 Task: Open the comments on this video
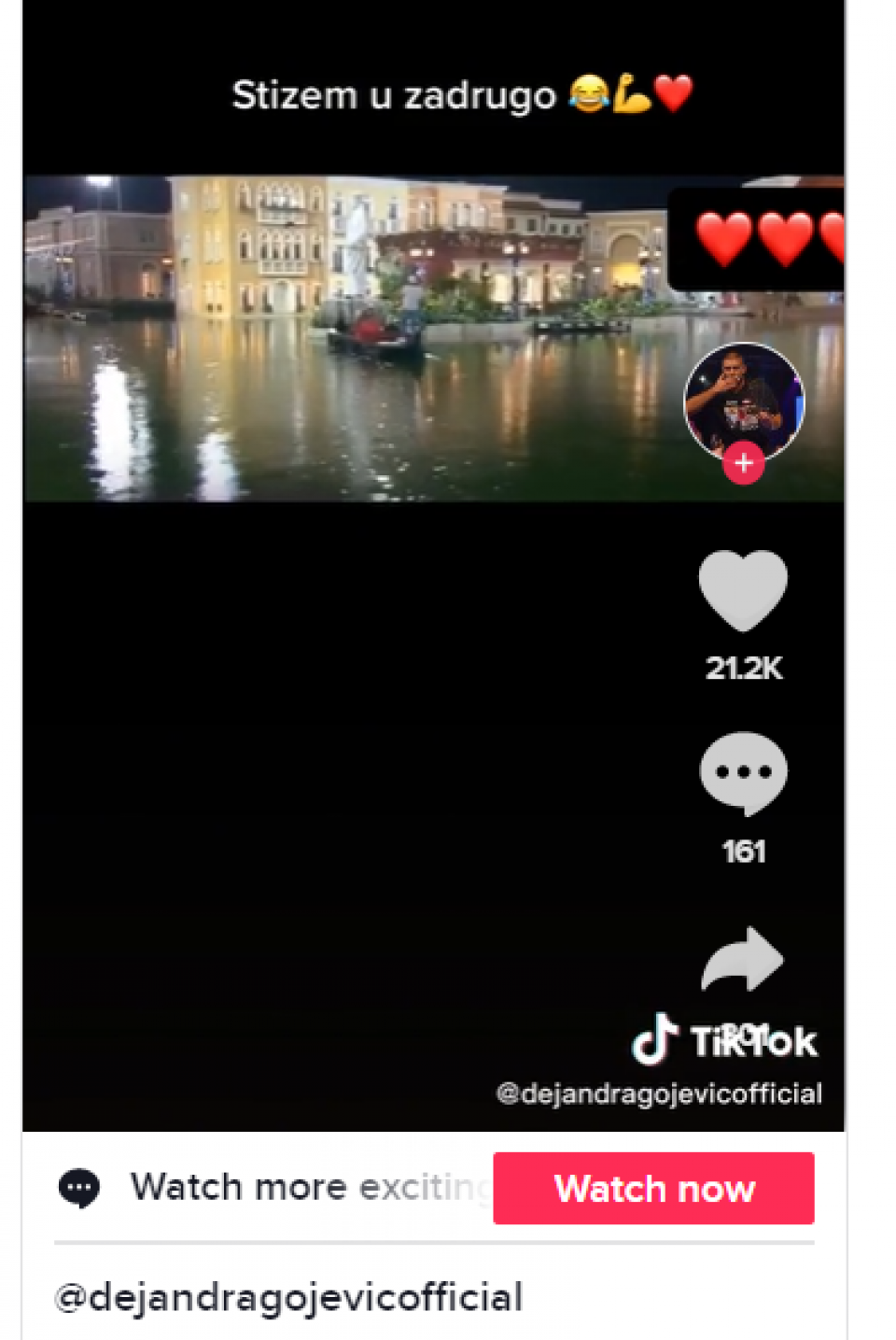coord(743,773)
